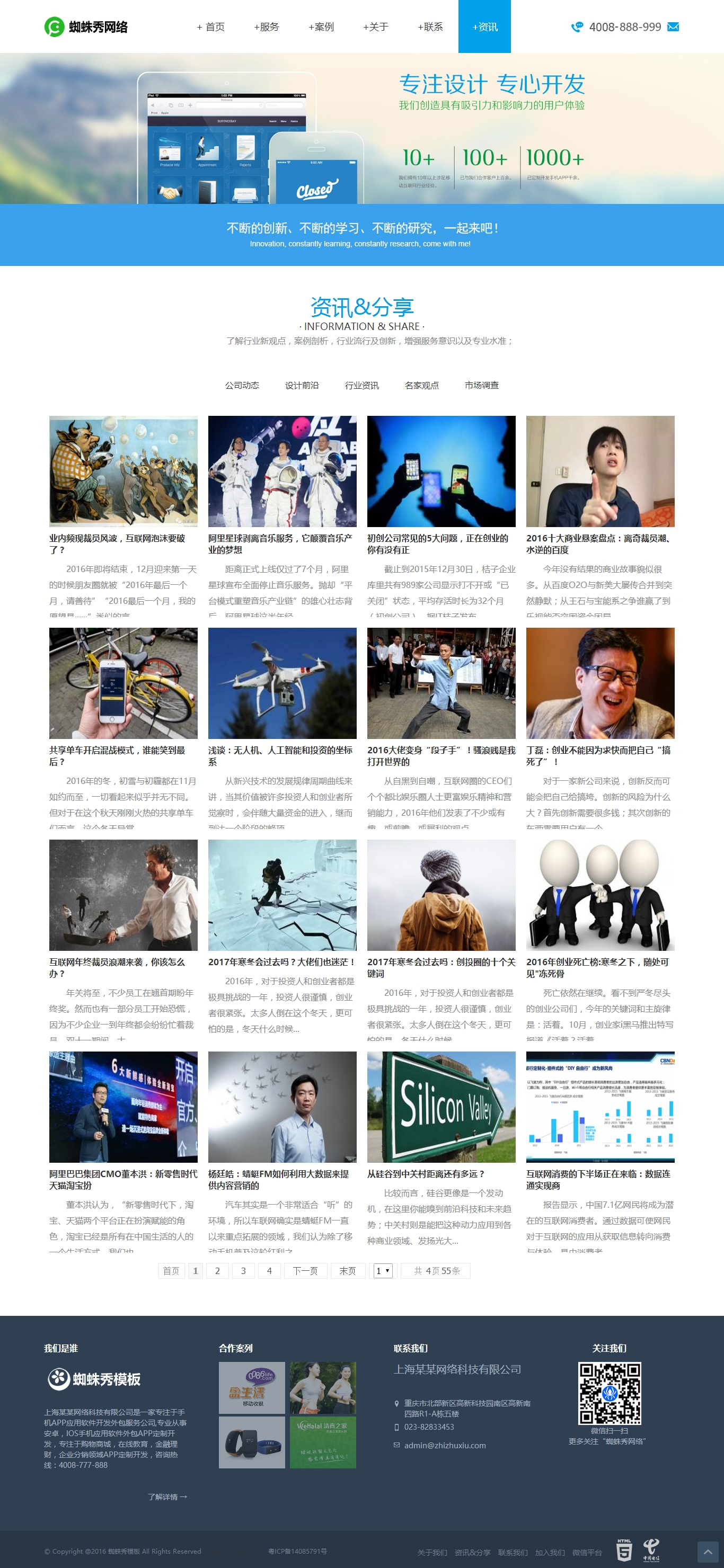
Task: Tap the back-to-top arrow button
Action: click(x=708, y=1552)
